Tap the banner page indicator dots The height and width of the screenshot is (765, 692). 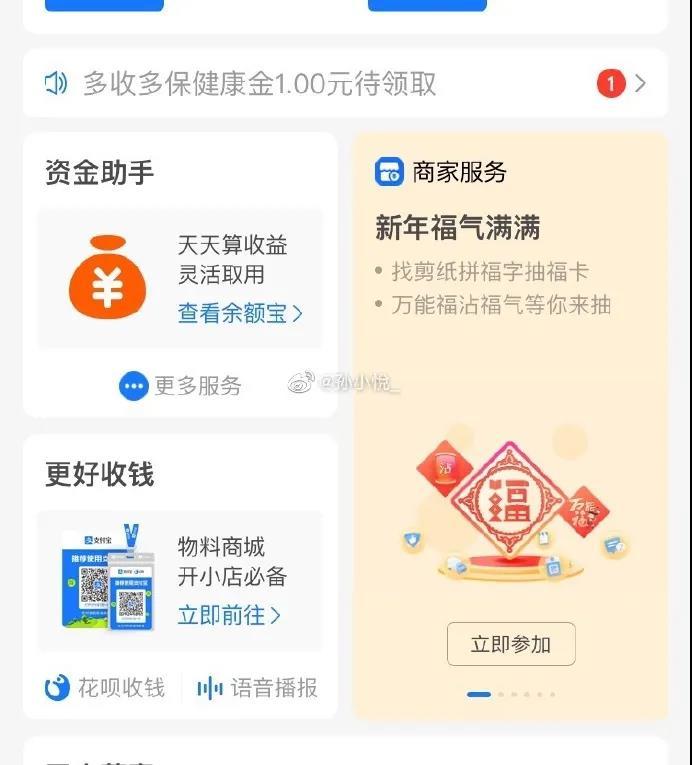pos(511,694)
